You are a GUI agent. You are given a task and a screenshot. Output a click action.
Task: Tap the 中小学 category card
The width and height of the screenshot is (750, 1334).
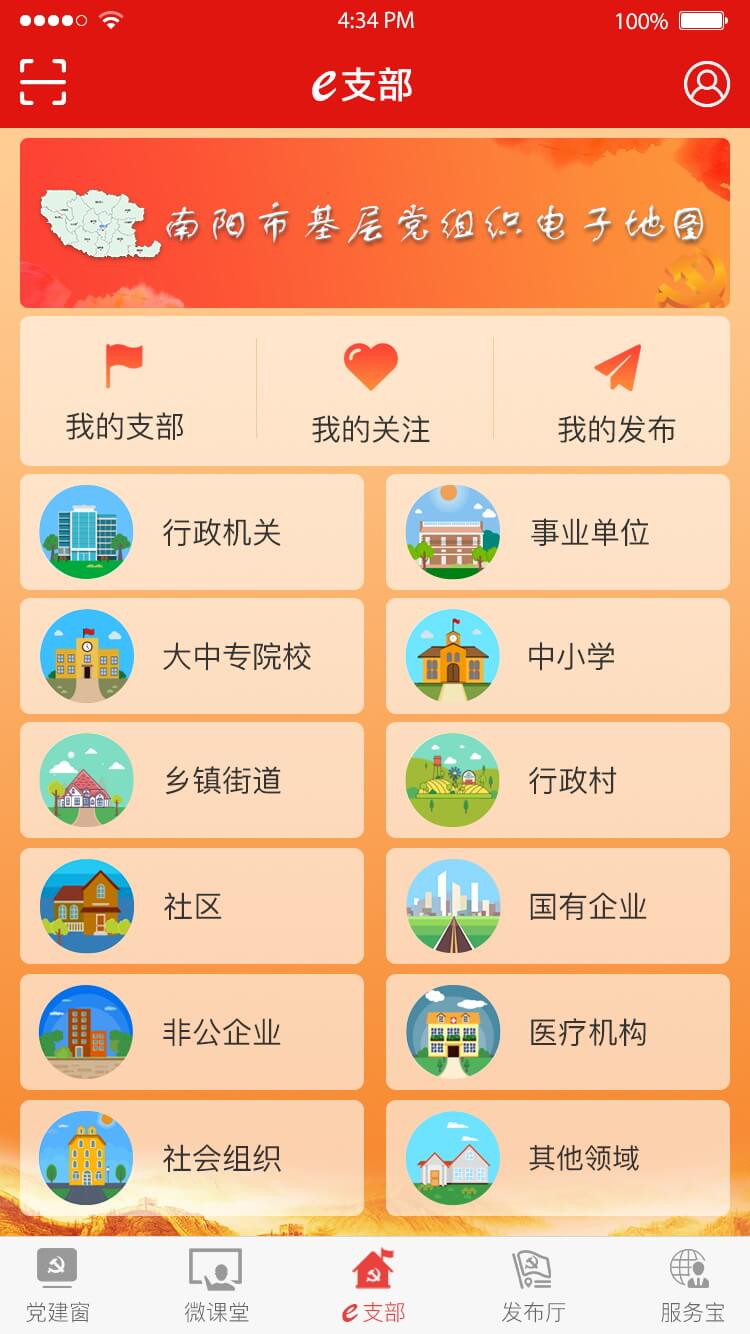click(558, 656)
